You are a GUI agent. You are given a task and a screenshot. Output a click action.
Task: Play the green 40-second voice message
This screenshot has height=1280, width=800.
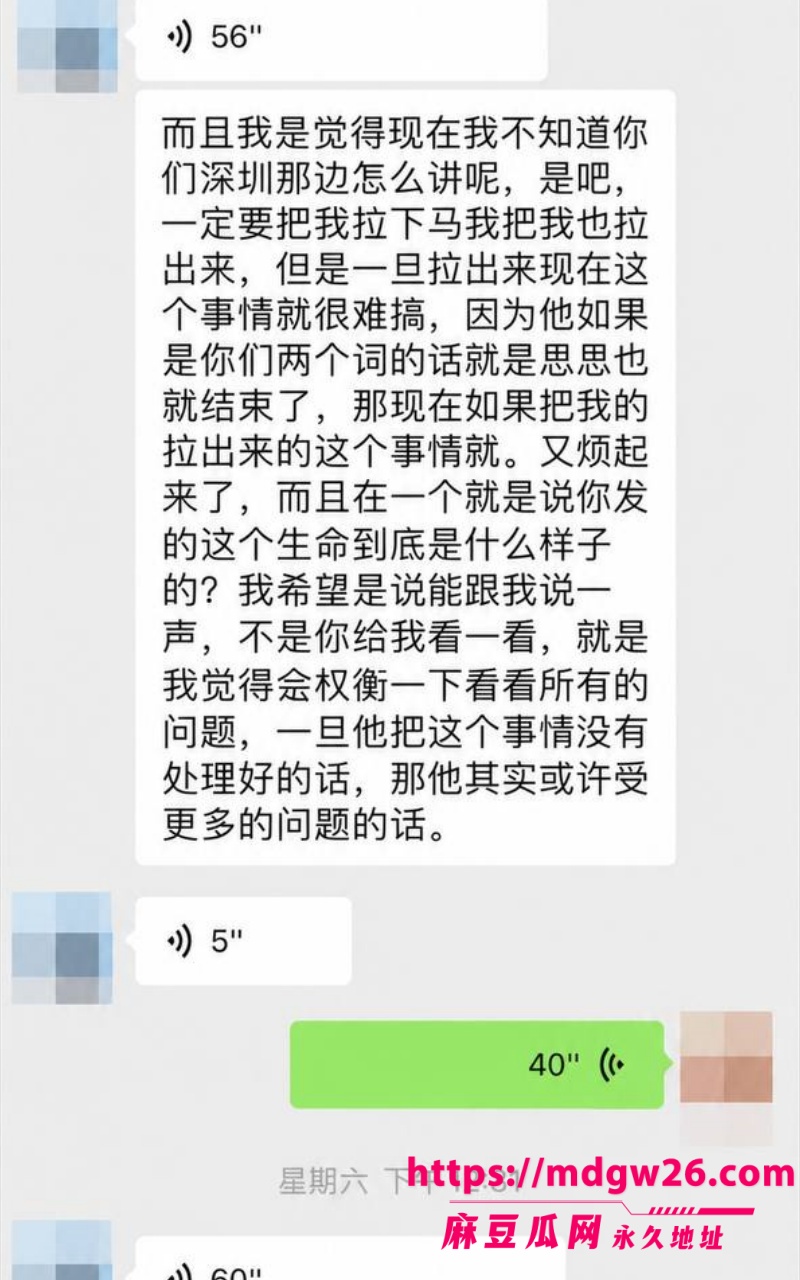477,1064
